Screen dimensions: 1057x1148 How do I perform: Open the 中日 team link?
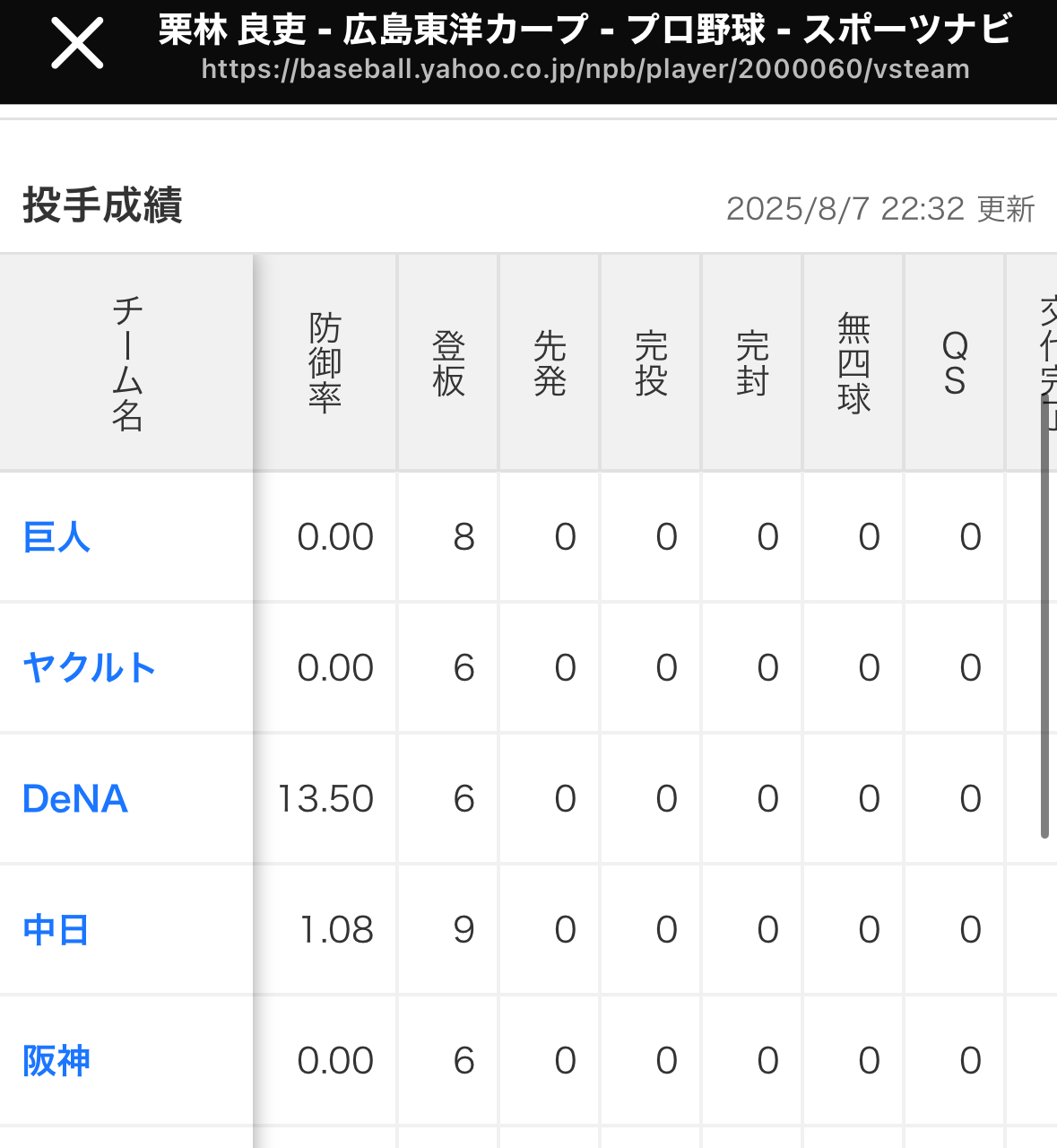pos(56,930)
